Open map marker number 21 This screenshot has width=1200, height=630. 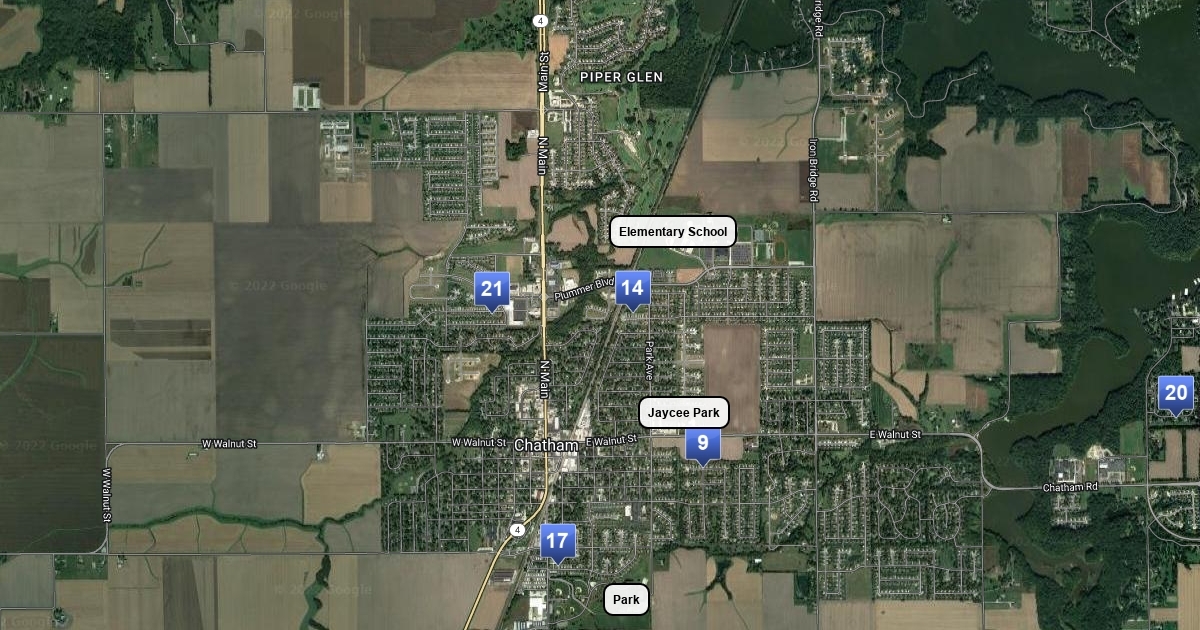[491, 290]
